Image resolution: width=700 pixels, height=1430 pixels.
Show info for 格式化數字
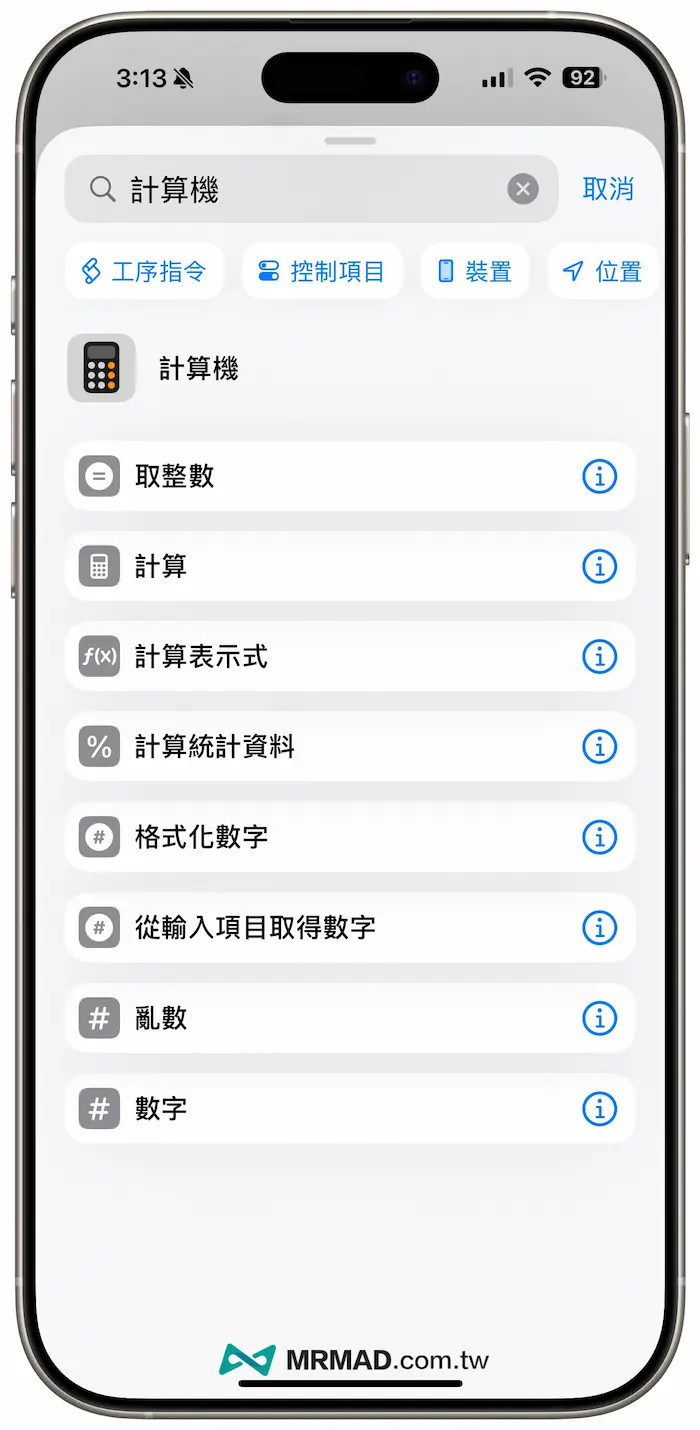pyautogui.click(x=599, y=837)
